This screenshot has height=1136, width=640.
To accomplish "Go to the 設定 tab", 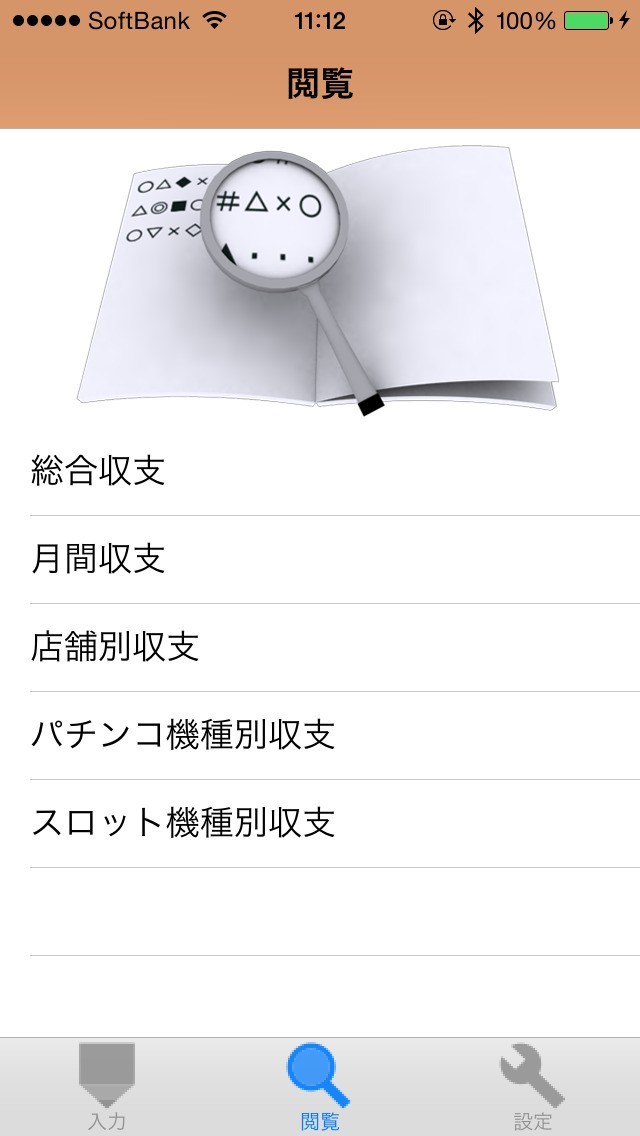I will coord(533,1087).
